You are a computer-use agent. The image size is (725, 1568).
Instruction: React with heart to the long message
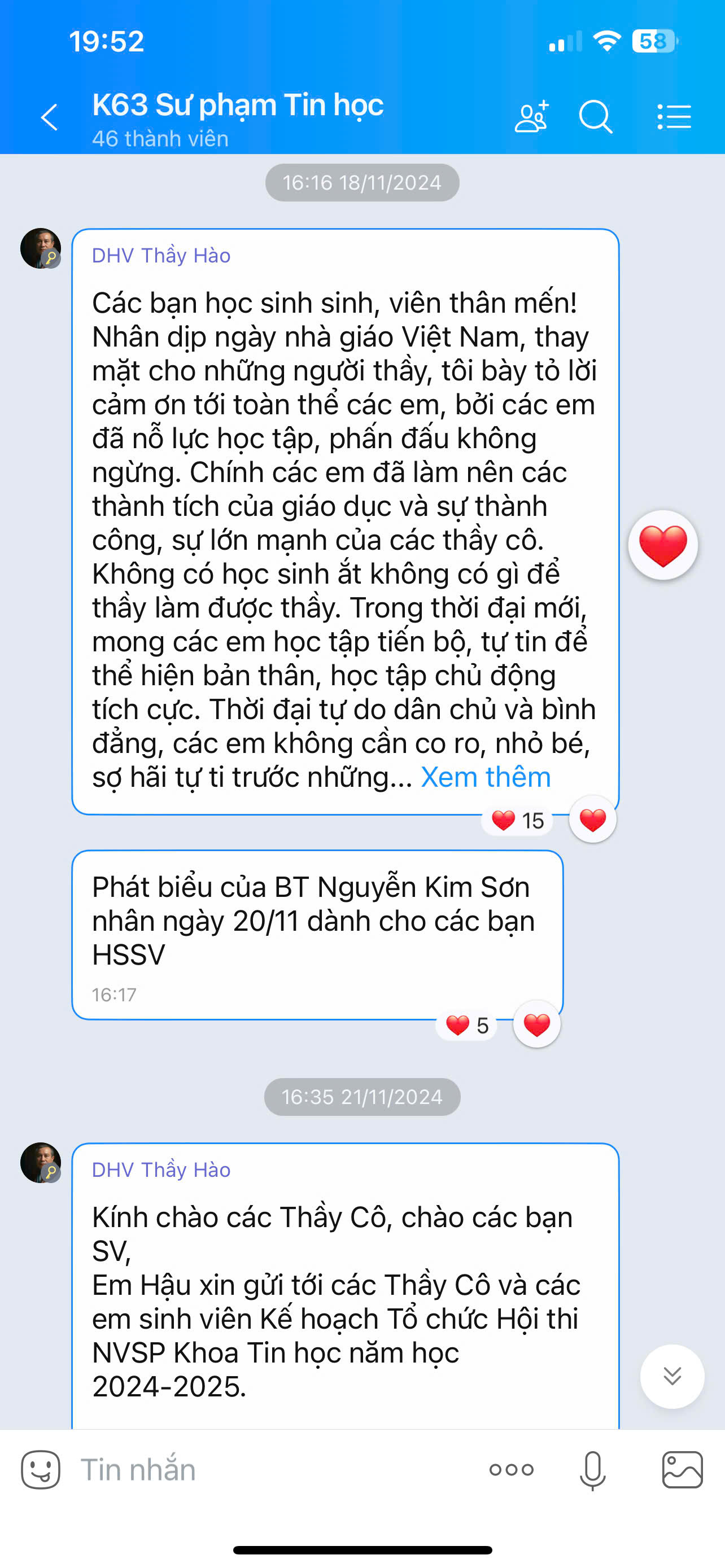tap(592, 820)
